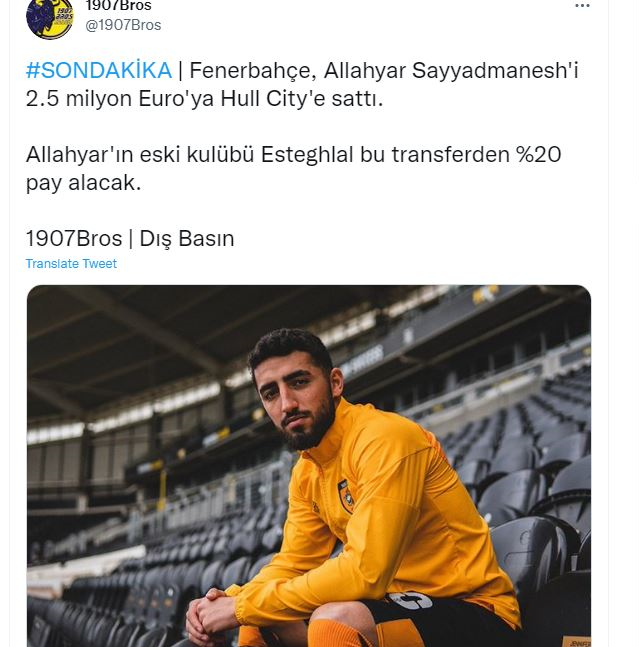The height and width of the screenshot is (647, 639).
Task: Open the attached player photo
Action: [308, 465]
